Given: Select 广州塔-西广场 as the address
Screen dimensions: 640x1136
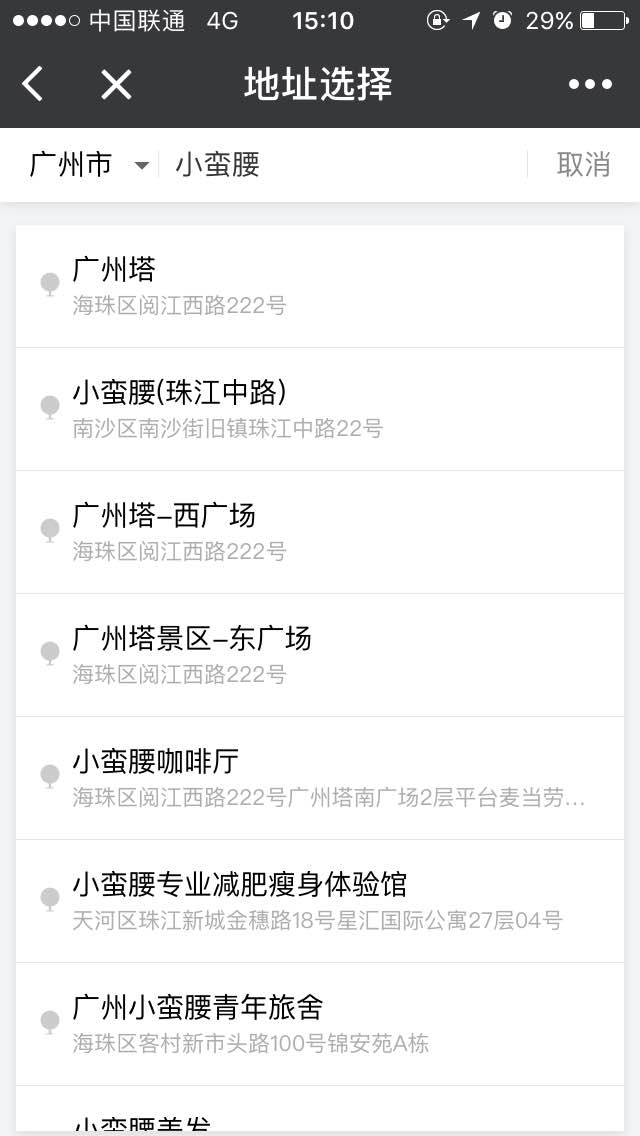Looking at the screenshot, I should point(320,531).
